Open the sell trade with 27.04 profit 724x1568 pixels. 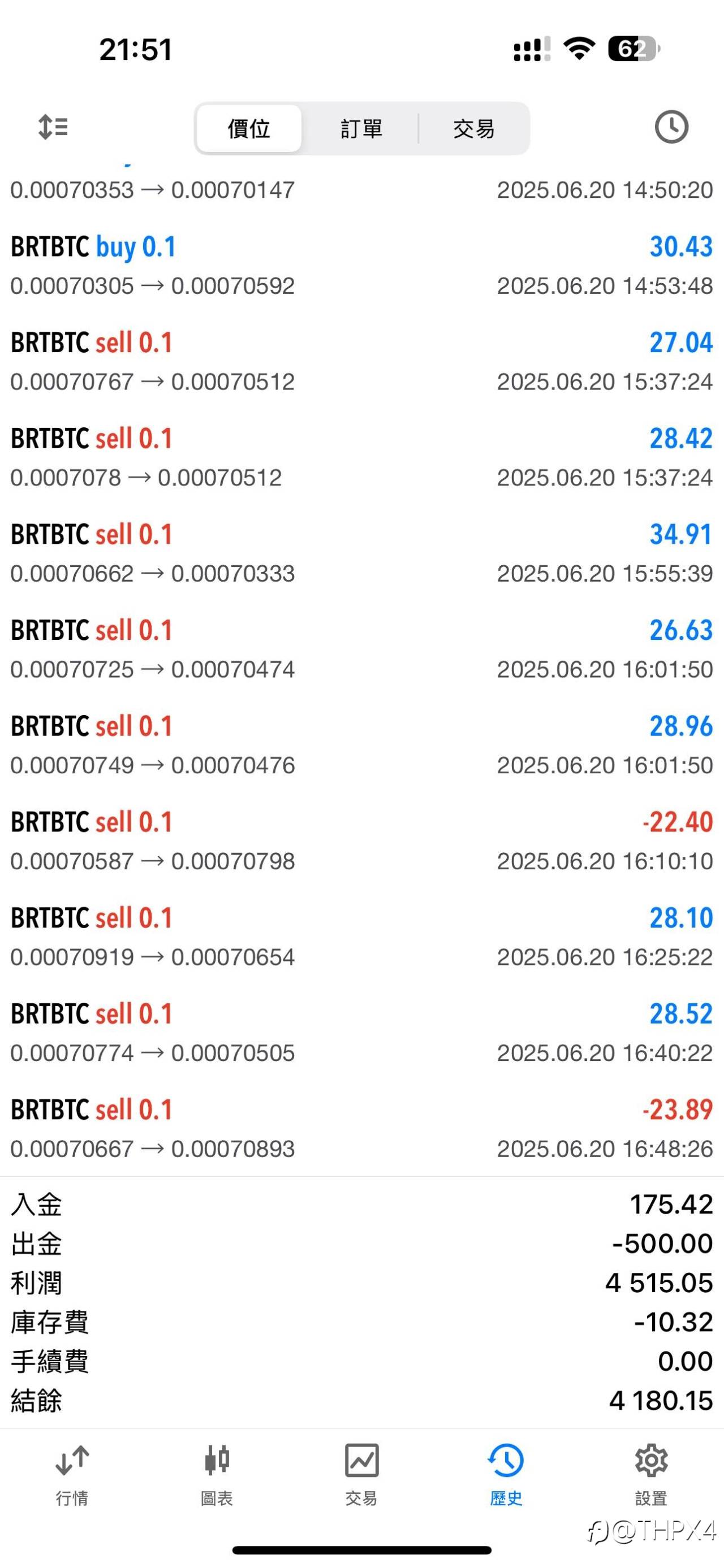click(361, 362)
